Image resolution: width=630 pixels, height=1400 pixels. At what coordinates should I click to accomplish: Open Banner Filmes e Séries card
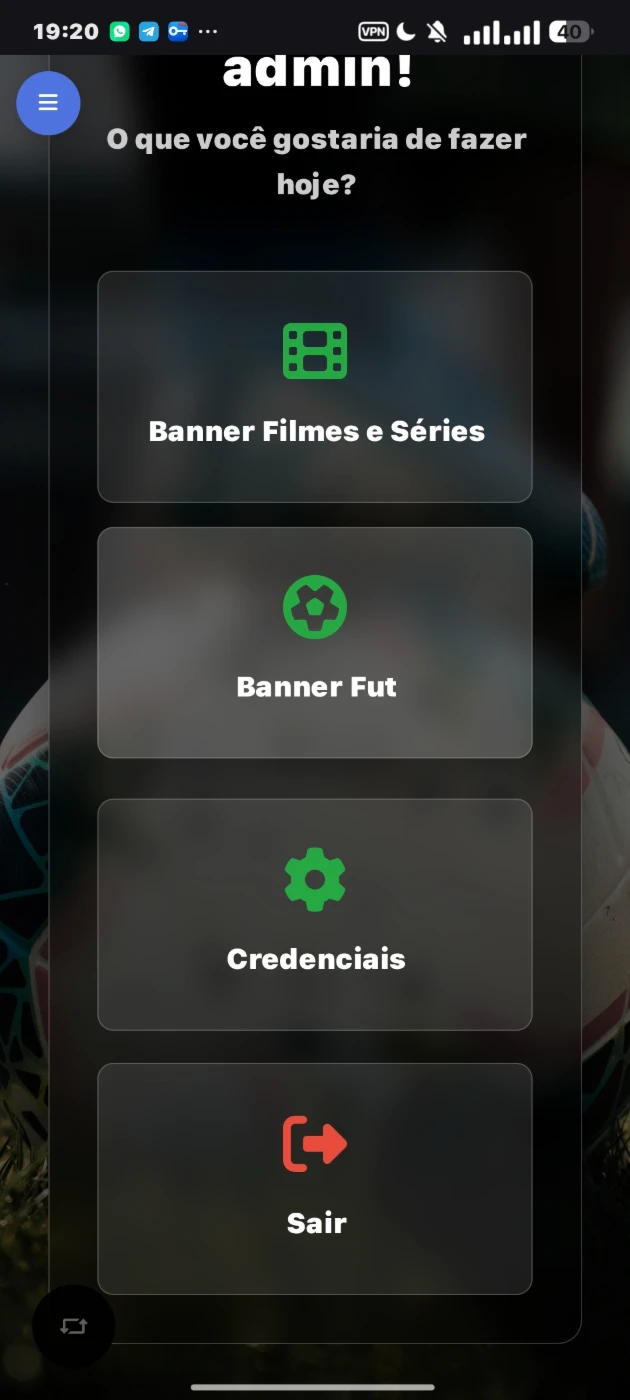315,387
